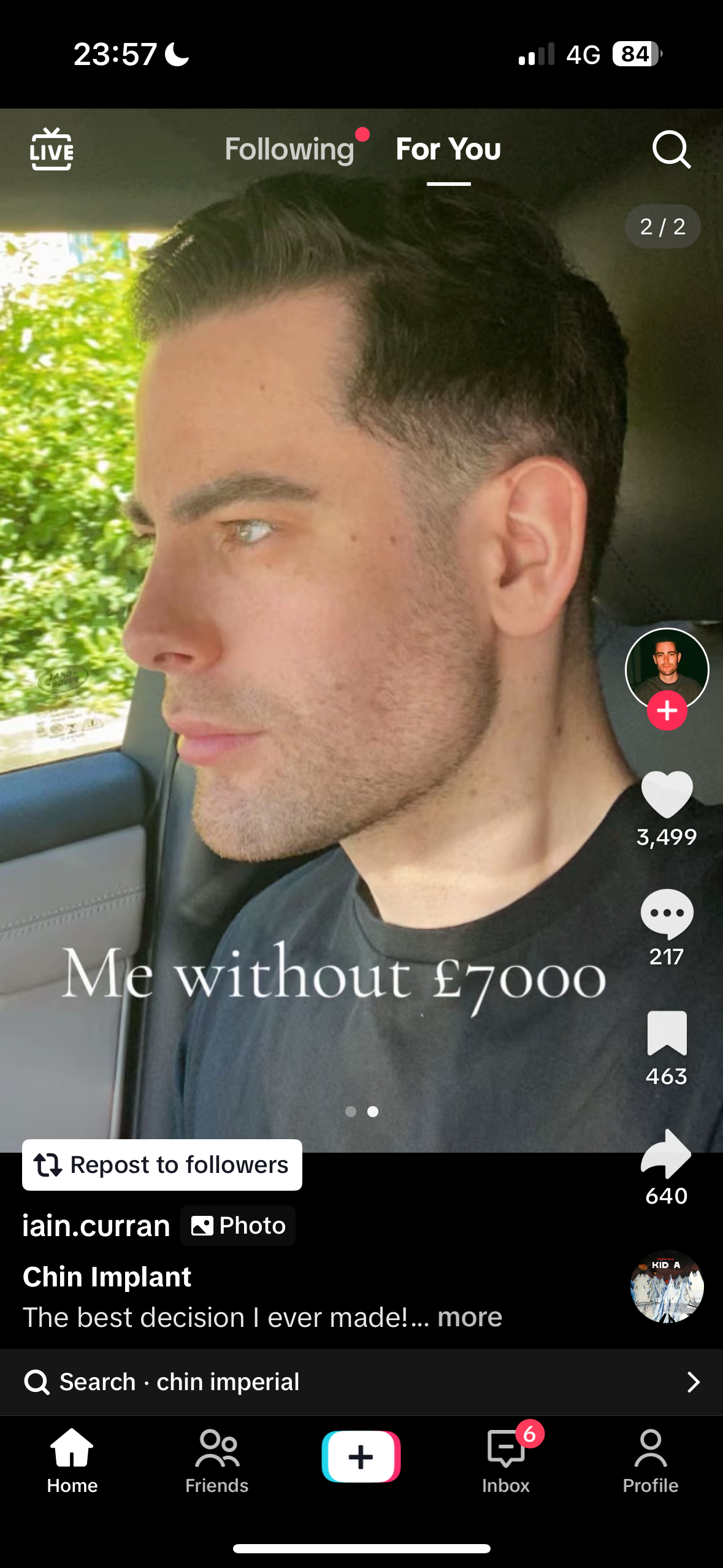Switch to the Following feed

click(x=289, y=149)
